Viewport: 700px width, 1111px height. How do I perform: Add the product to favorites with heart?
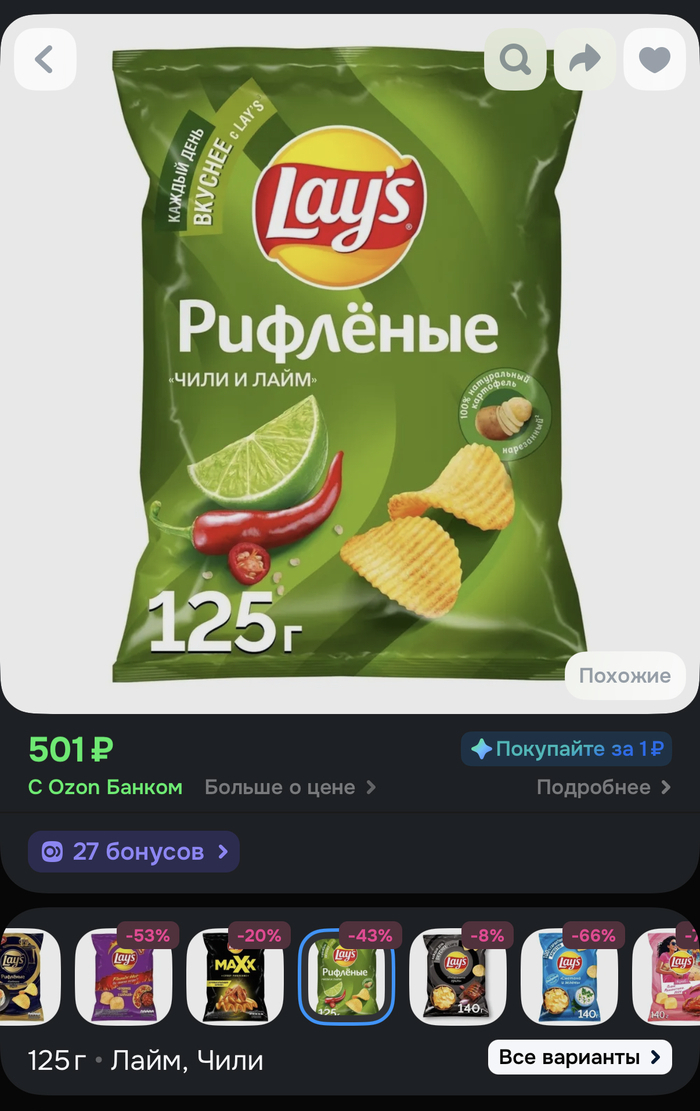click(654, 59)
